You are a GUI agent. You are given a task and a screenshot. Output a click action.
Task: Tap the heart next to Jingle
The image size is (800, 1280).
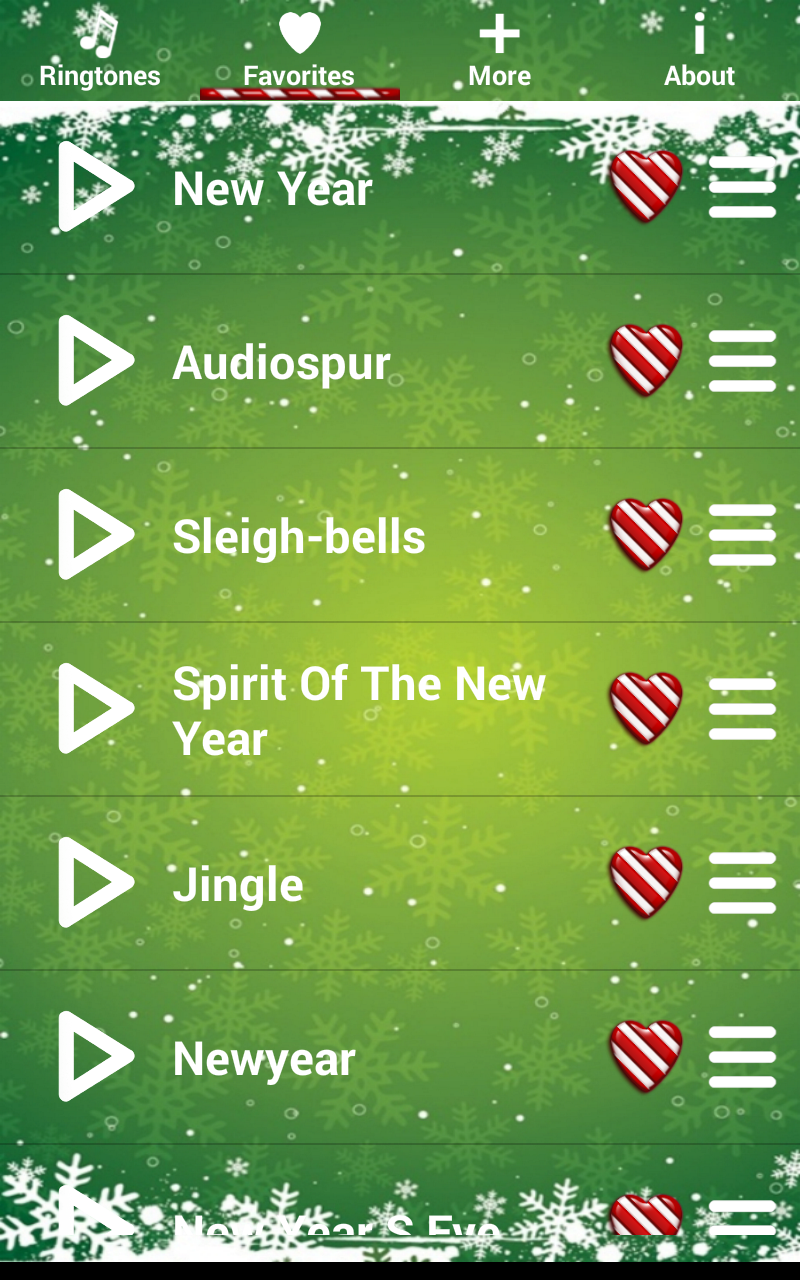coord(646,882)
